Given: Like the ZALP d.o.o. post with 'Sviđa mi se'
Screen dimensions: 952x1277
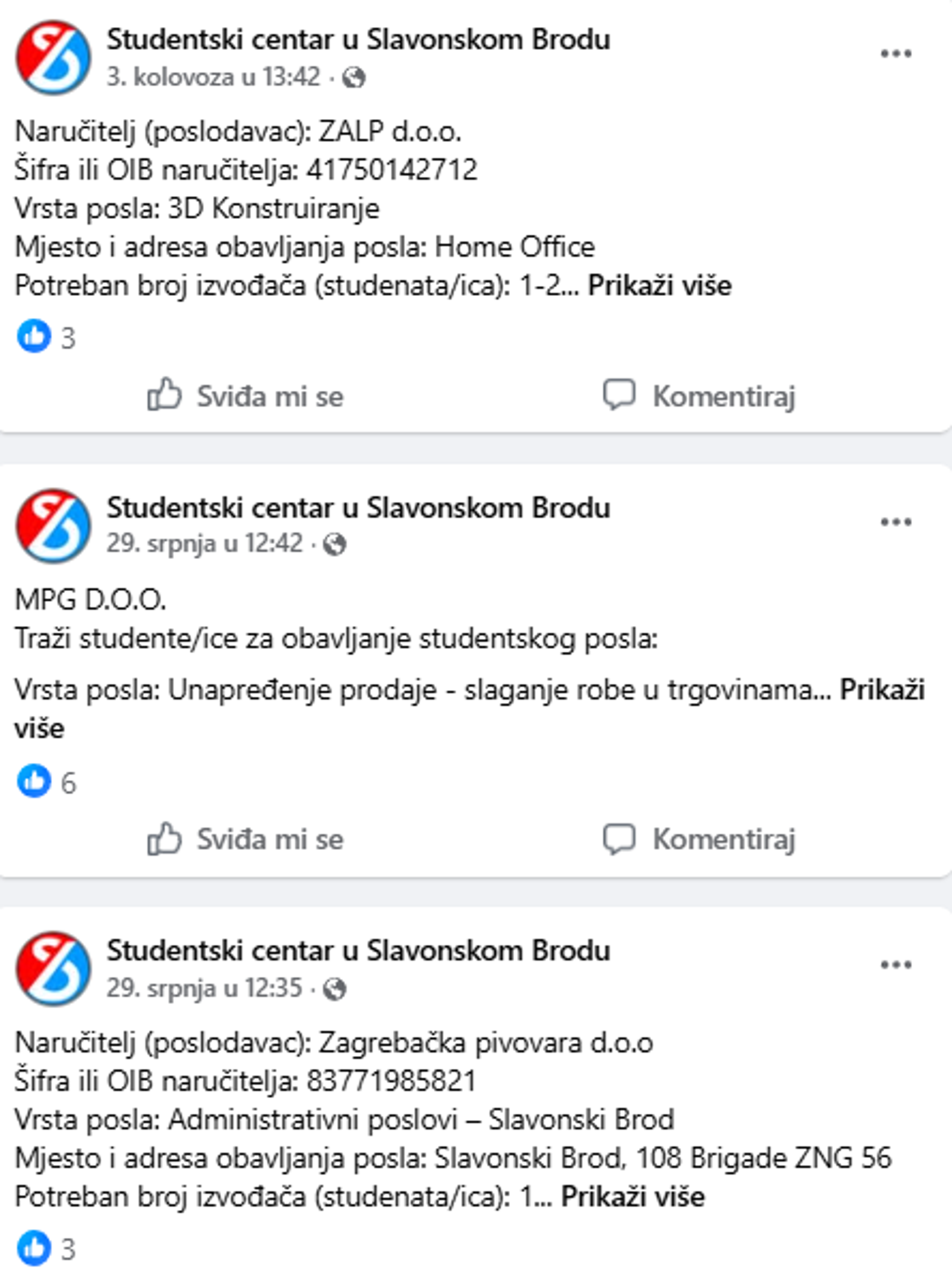Looking at the screenshot, I should [245, 395].
